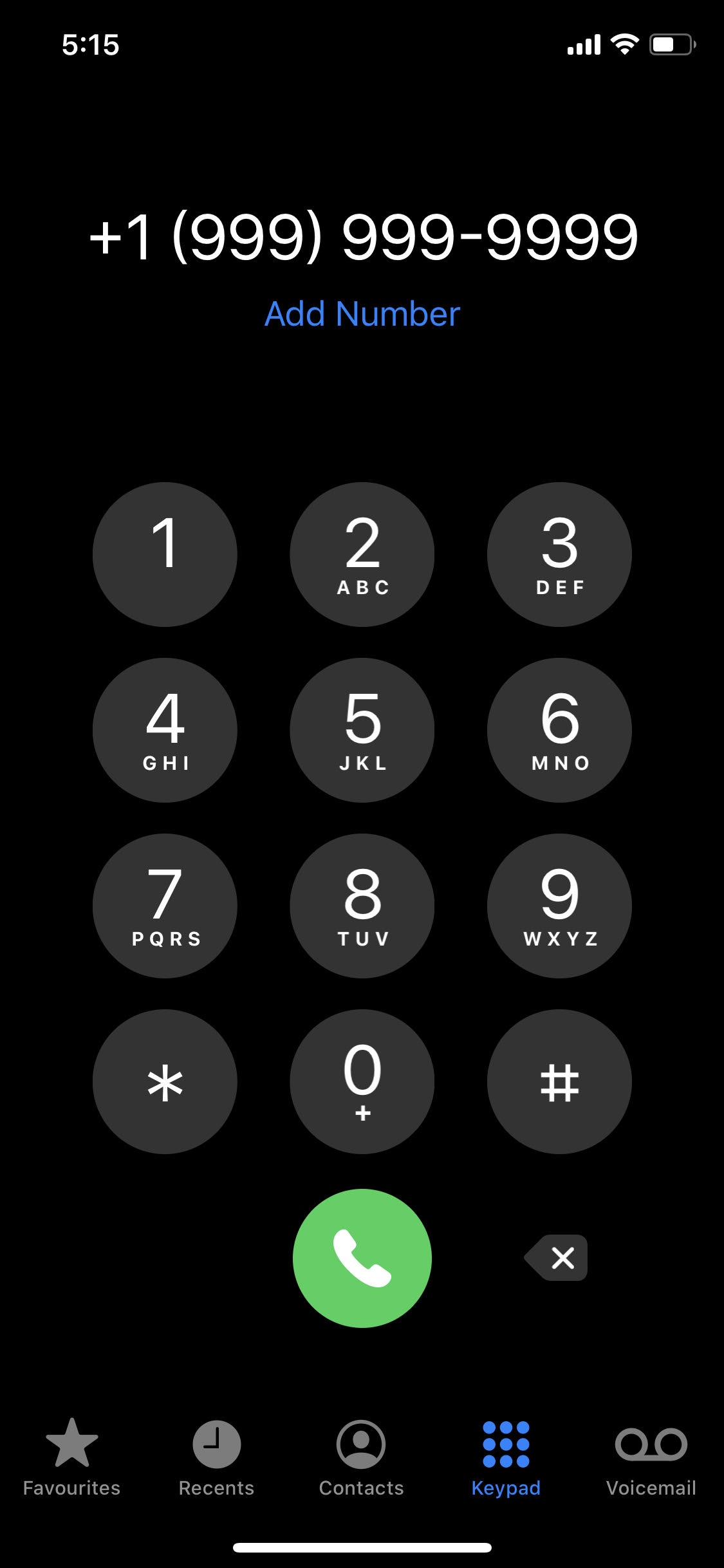Open the Recents tab
Image resolution: width=724 pixels, height=1568 pixels.
point(216,1458)
